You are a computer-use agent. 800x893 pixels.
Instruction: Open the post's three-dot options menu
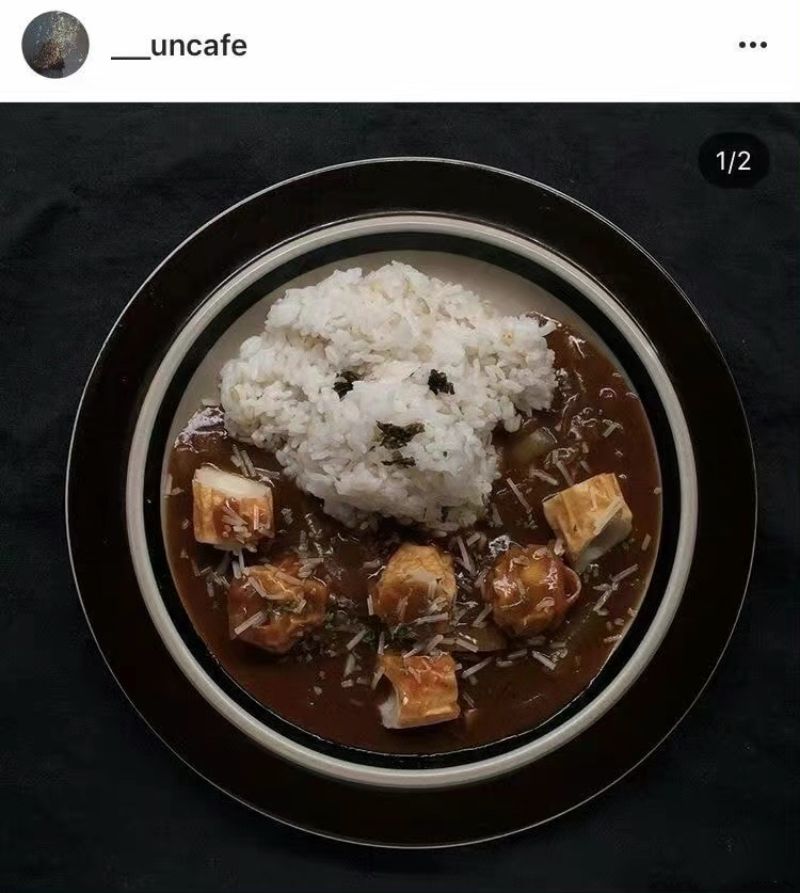point(752,45)
